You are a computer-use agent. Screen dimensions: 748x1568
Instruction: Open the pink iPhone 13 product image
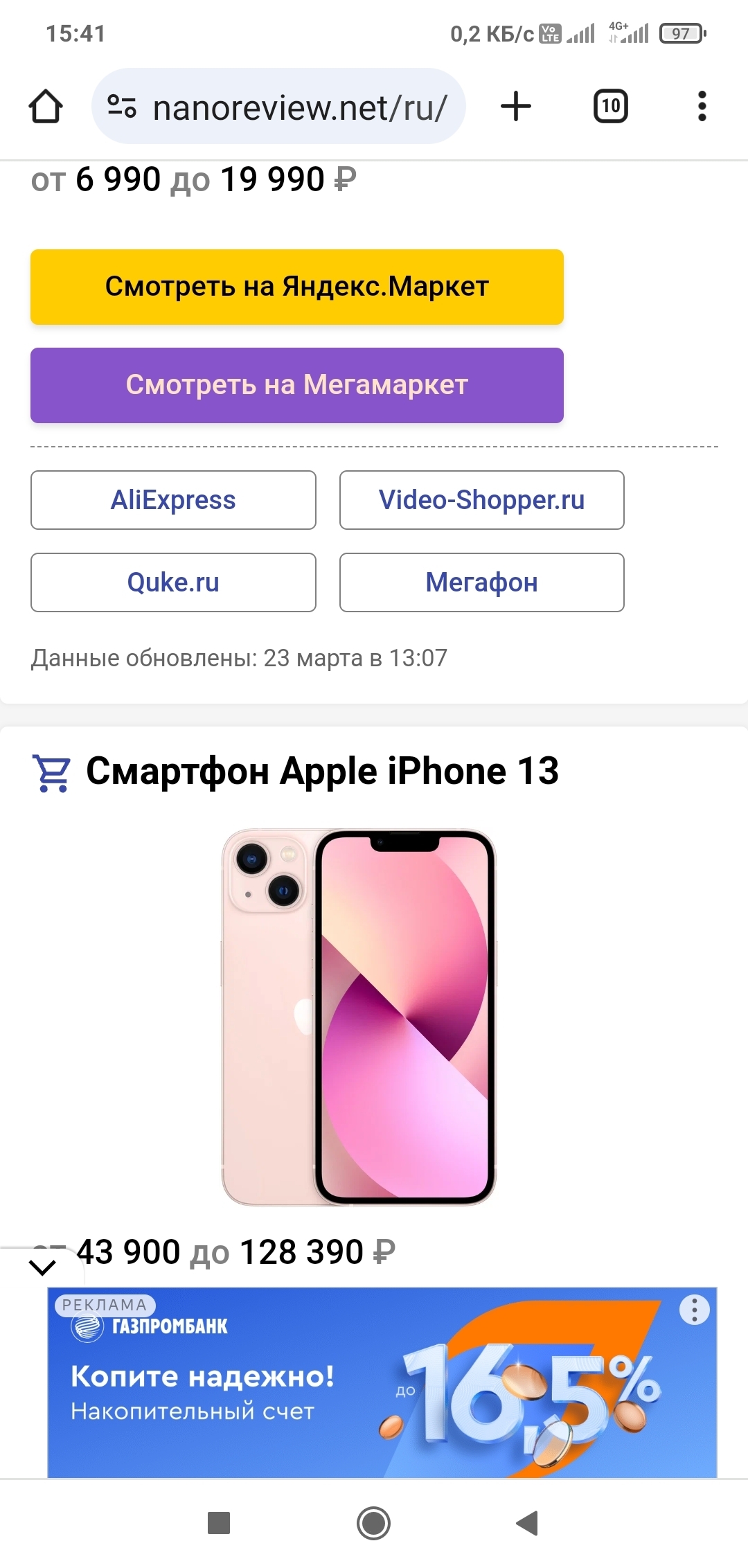coord(359,1017)
